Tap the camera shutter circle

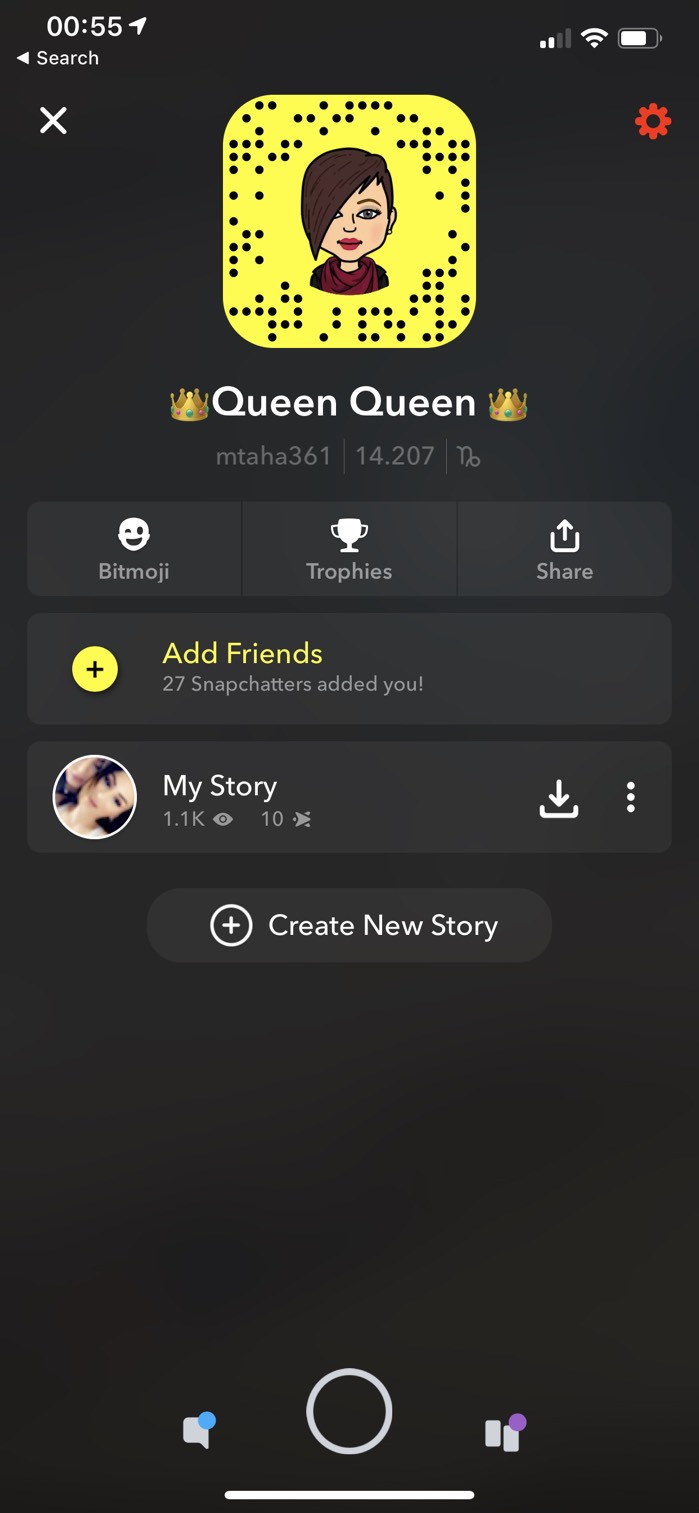click(x=349, y=1411)
